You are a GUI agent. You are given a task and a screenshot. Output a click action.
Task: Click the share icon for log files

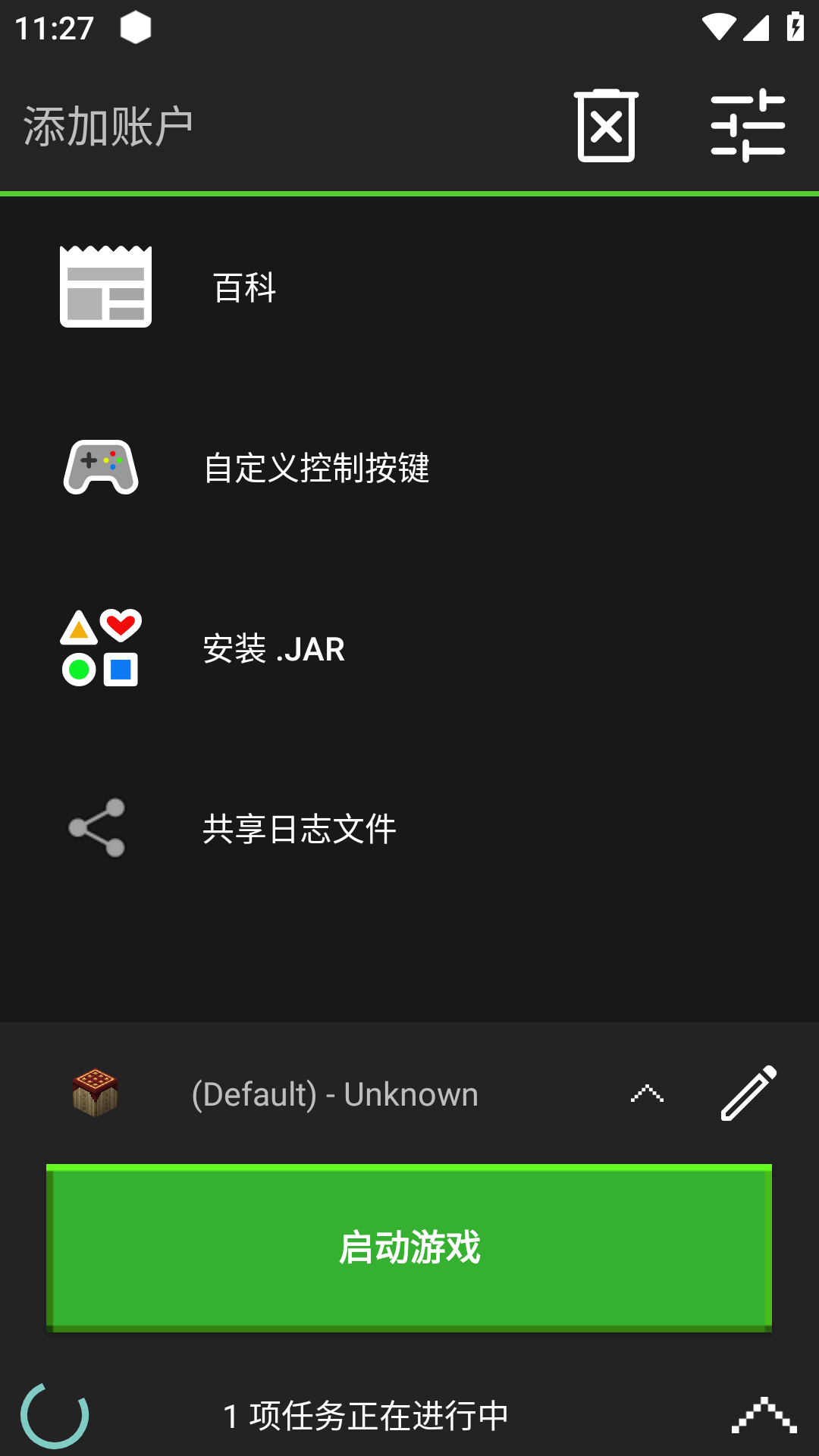point(96,828)
